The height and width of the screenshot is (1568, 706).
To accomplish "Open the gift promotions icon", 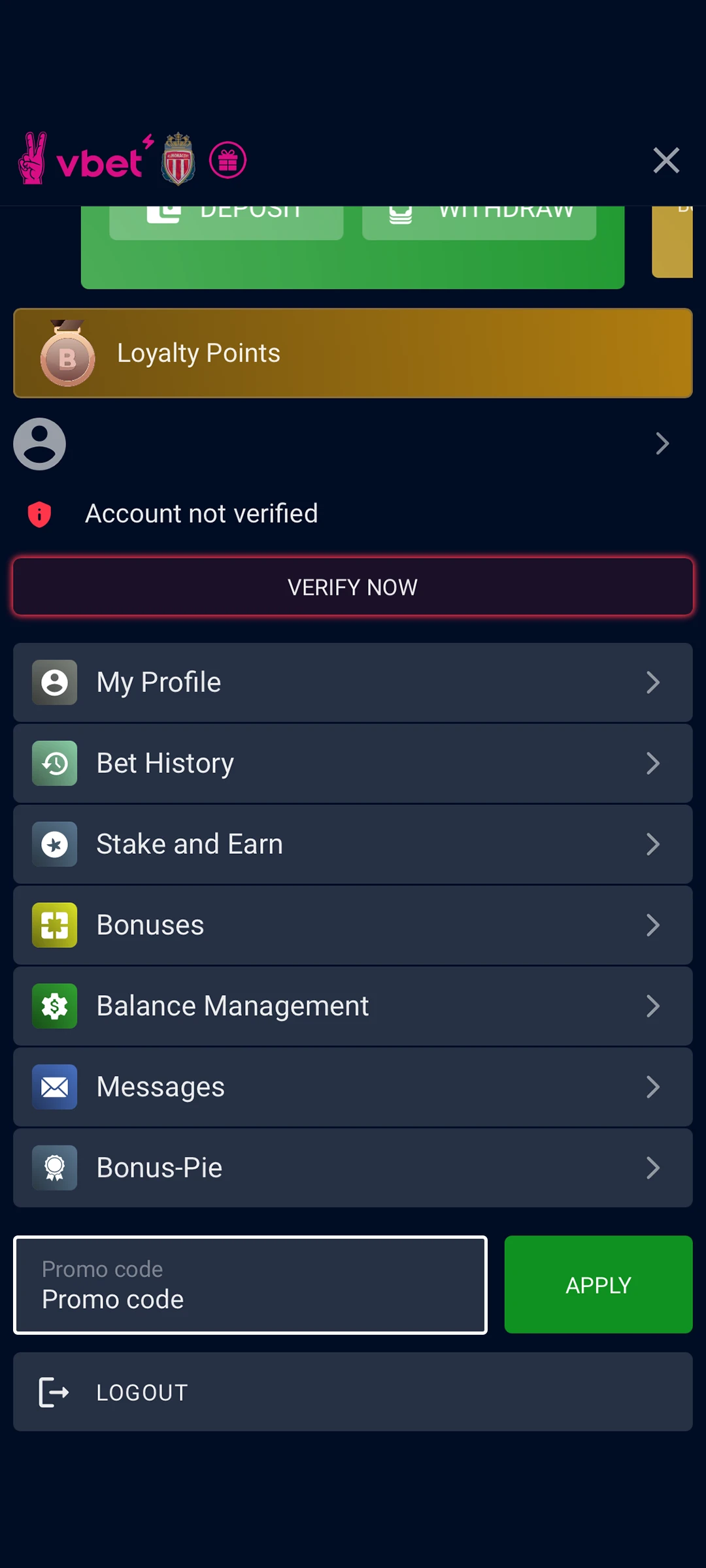I will [x=228, y=159].
